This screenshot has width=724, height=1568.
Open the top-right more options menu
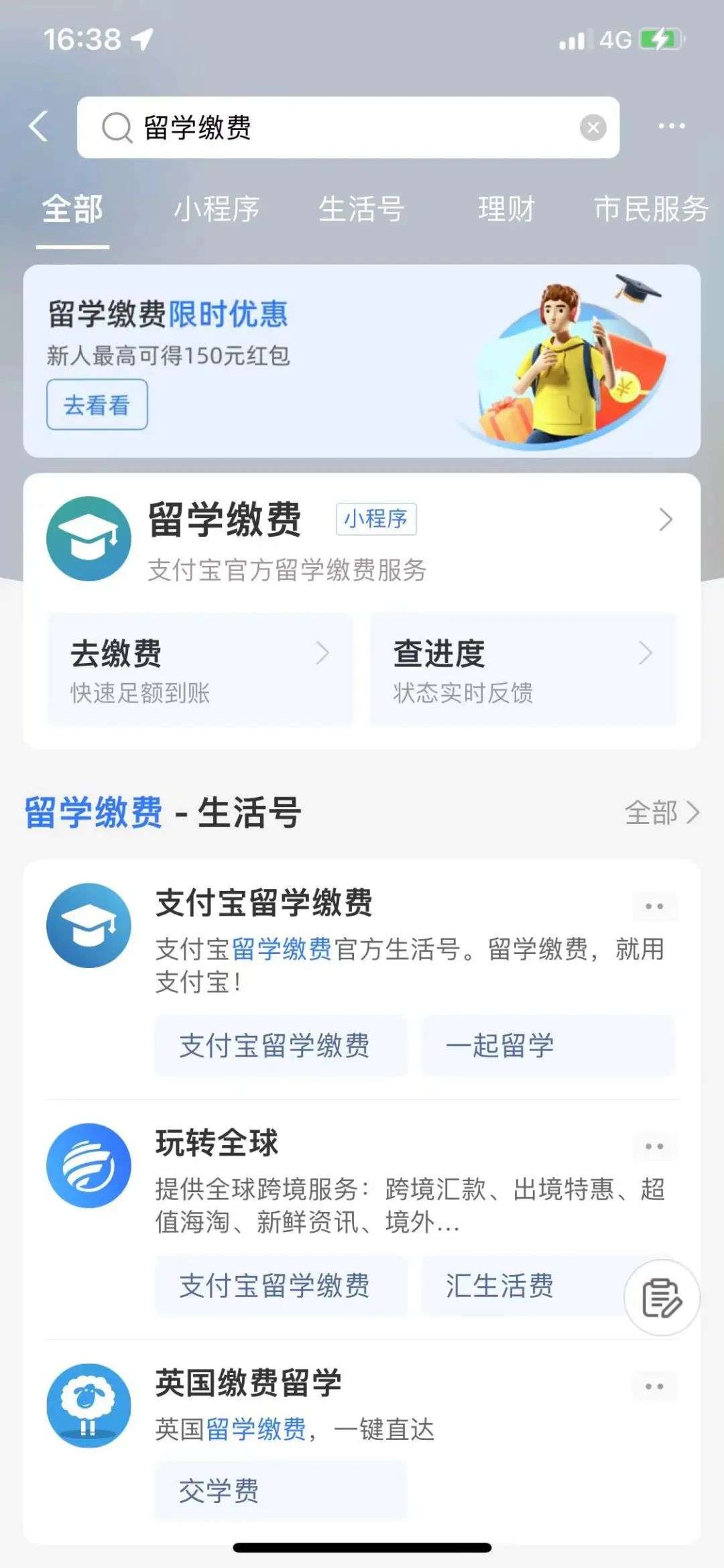(x=671, y=126)
